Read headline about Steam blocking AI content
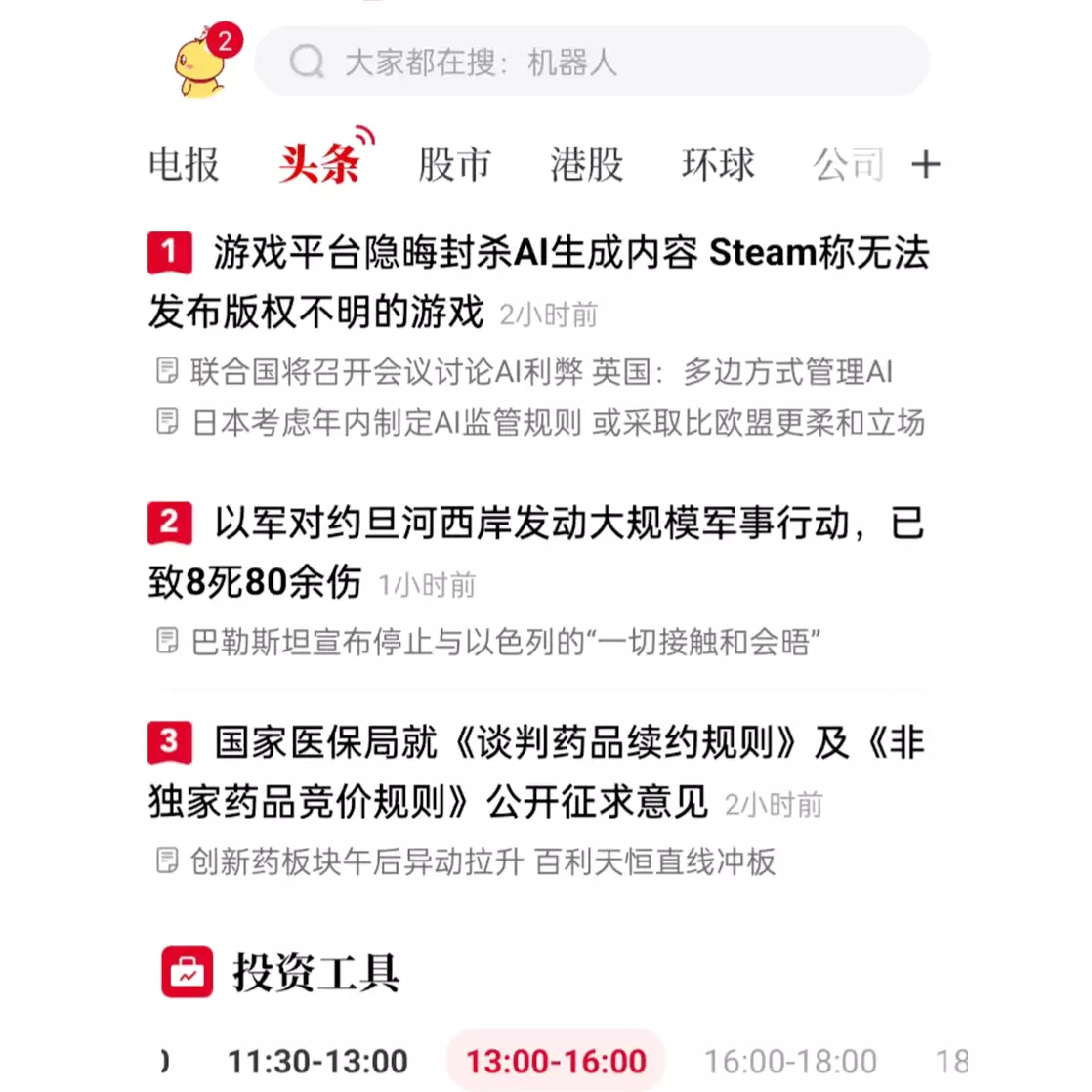 point(537,281)
